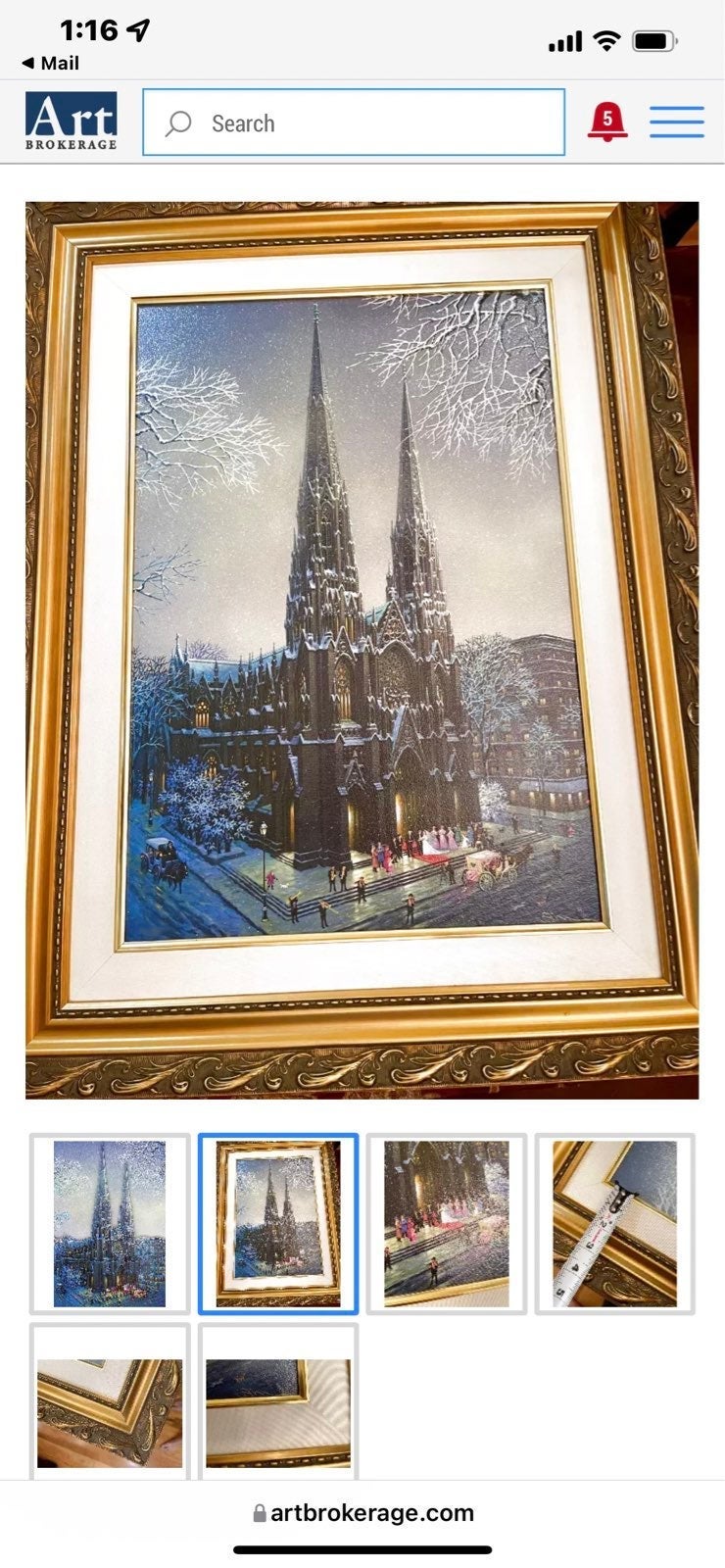The image size is (725, 1568).
Task: Open the main framed painting image
Action: (x=362, y=650)
